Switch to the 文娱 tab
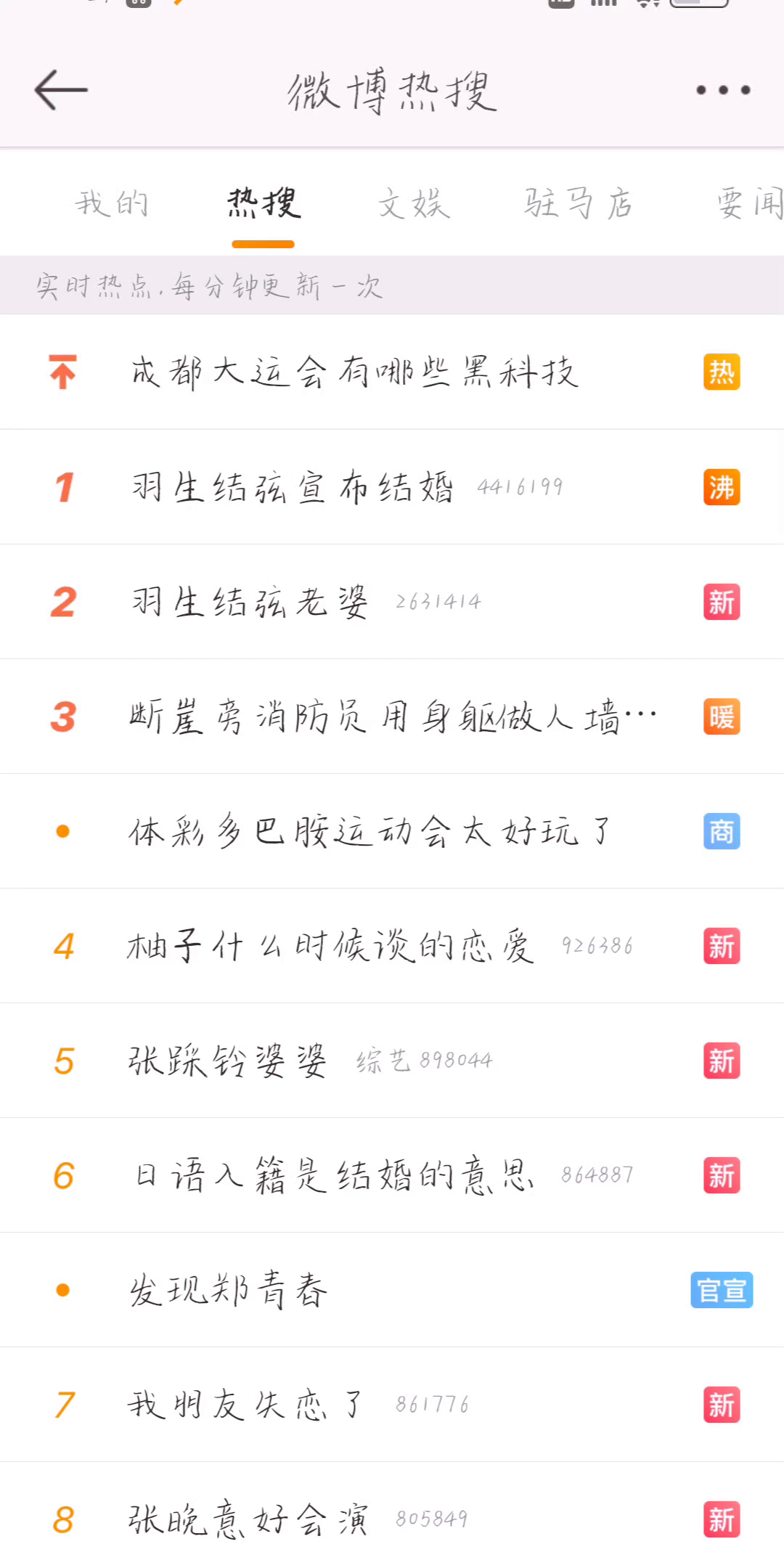This screenshot has height=1568, width=784. (414, 203)
